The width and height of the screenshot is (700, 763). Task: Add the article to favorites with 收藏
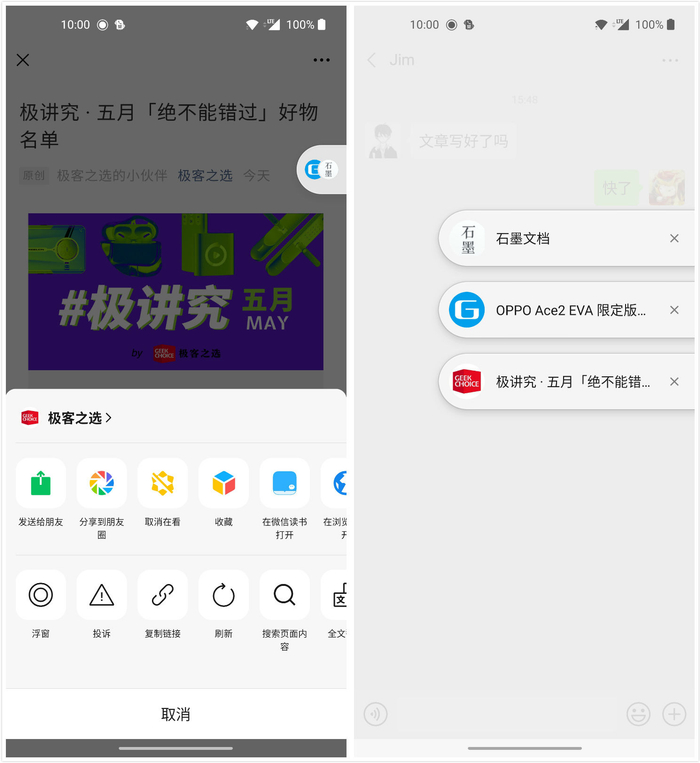[223, 484]
